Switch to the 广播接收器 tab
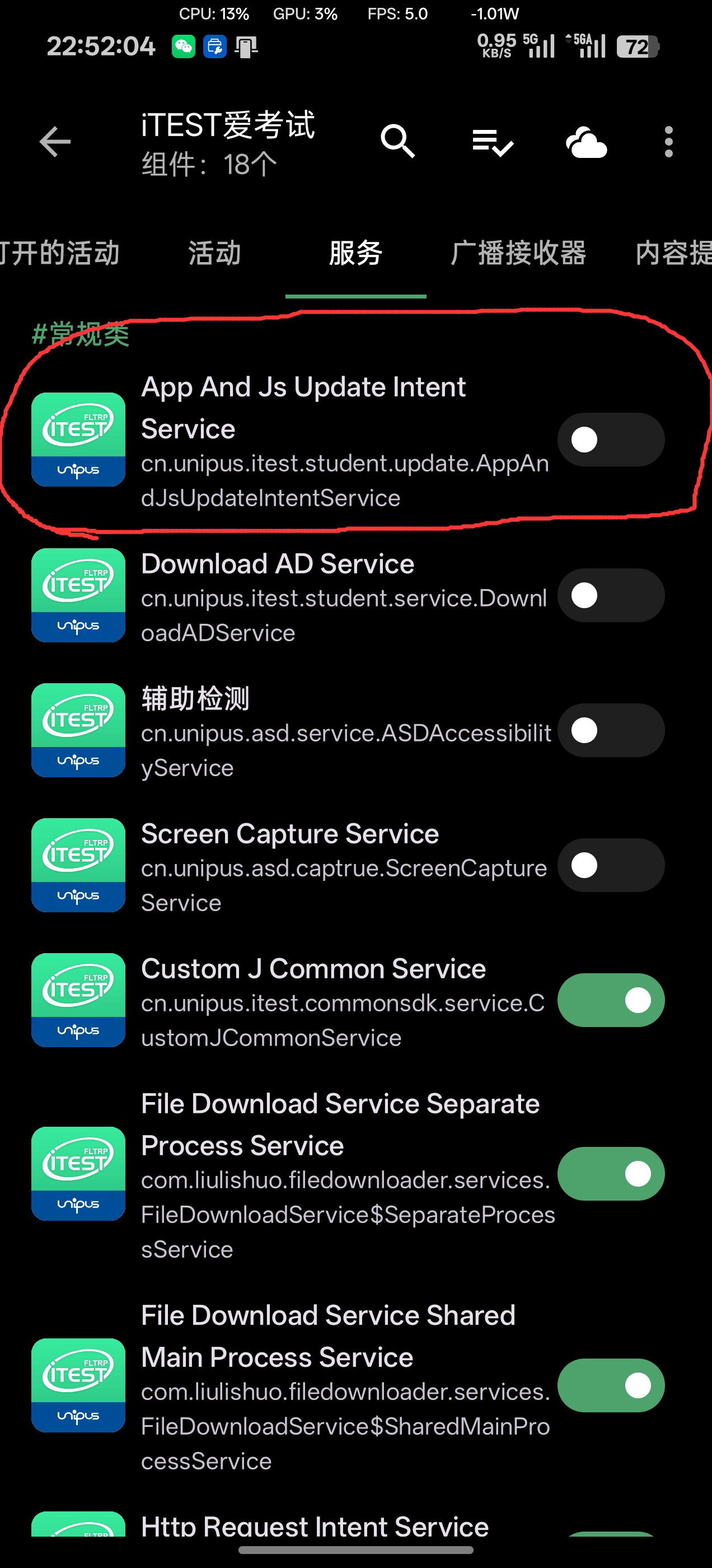The height and width of the screenshot is (1568, 712). (x=518, y=253)
